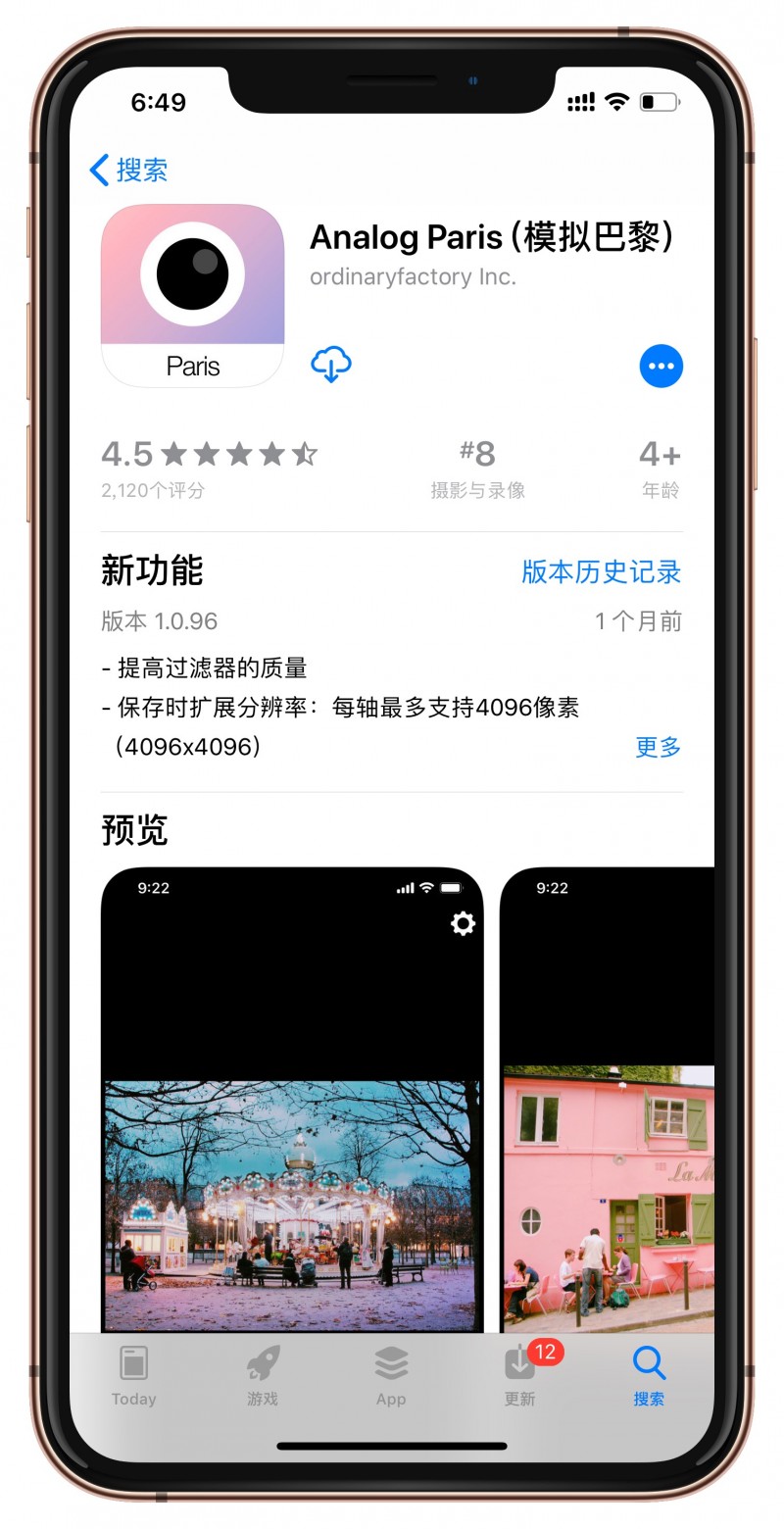Tap the 4.5 star ratings summary
The image size is (784, 1529).
tap(209, 468)
